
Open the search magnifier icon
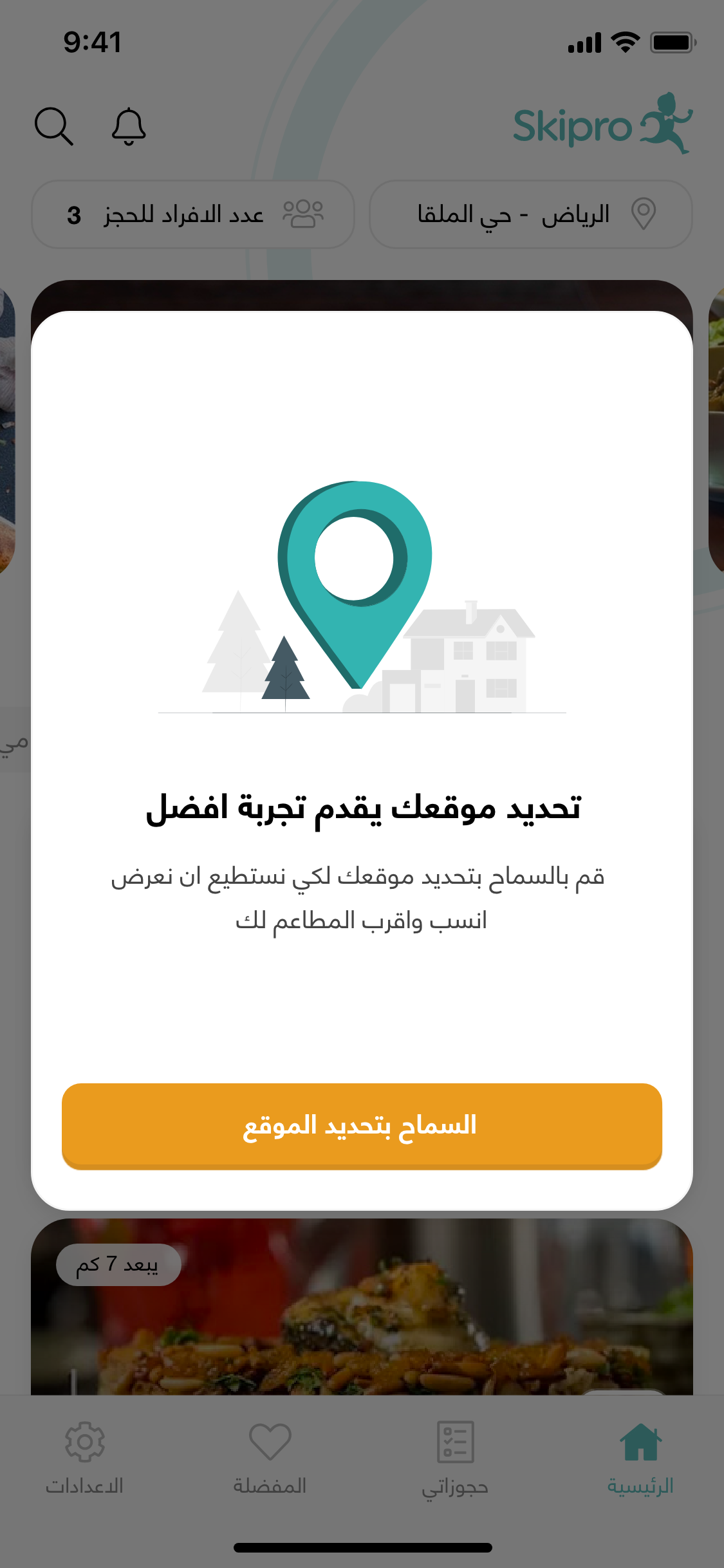53,126
